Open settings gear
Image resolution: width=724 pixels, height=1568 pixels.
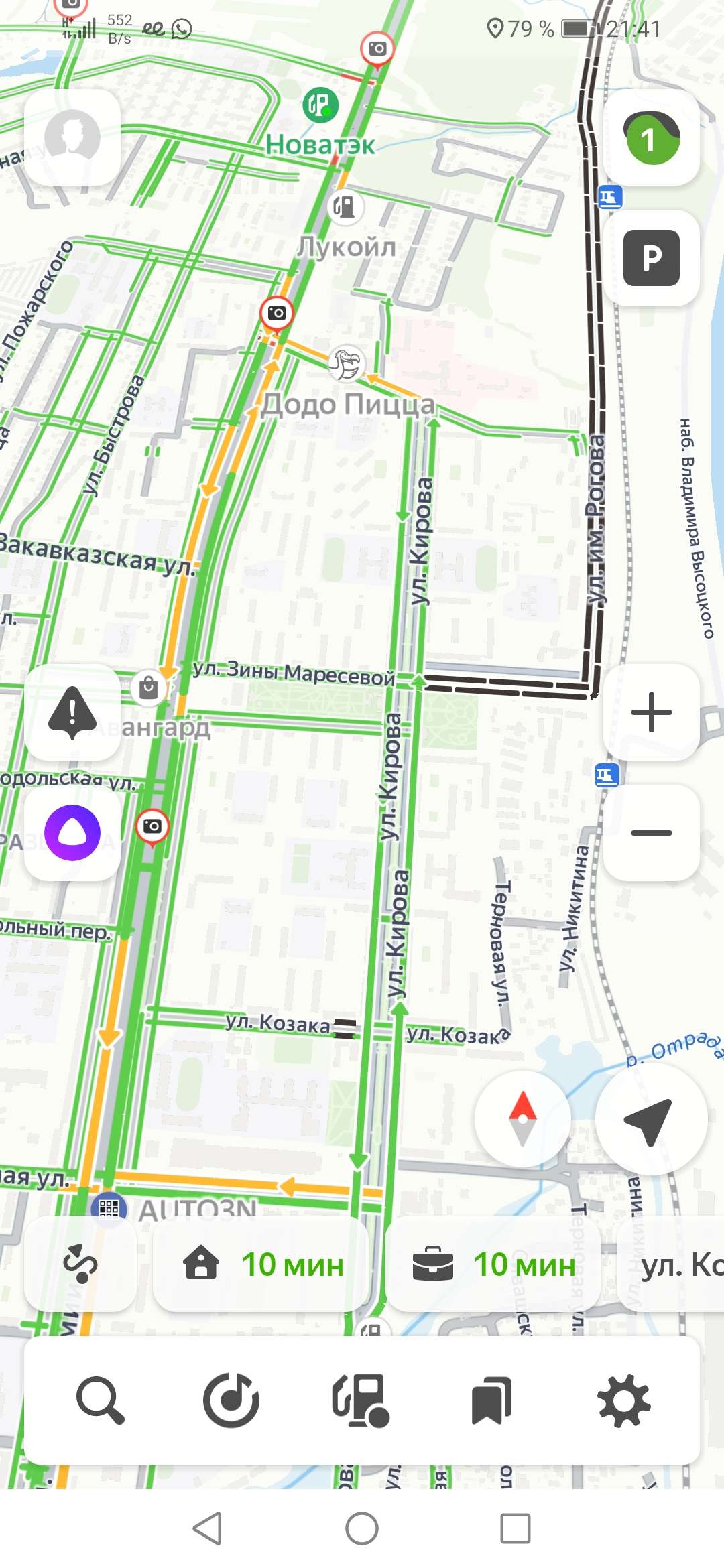[x=623, y=1400]
